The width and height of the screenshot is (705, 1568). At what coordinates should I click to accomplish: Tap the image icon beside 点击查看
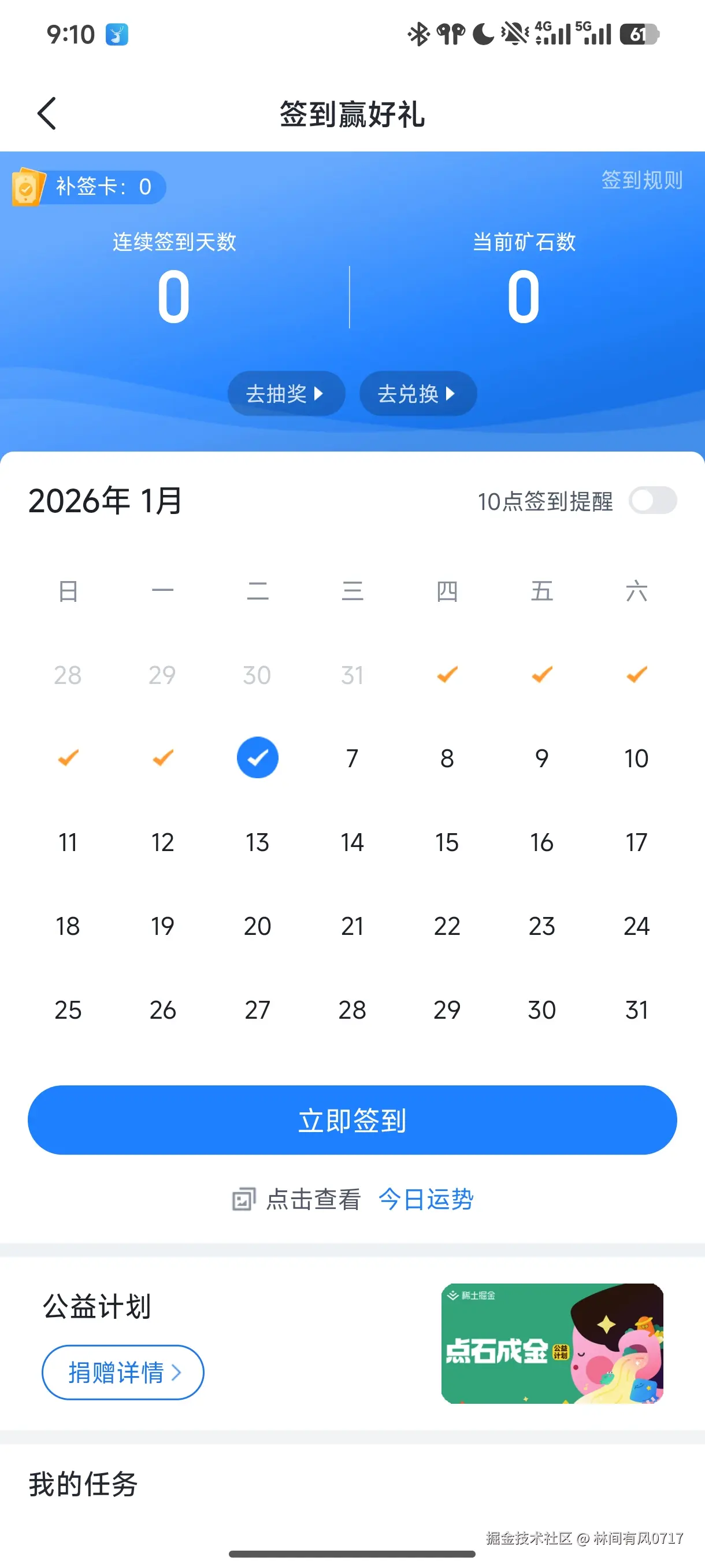[x=244, y=1199]
